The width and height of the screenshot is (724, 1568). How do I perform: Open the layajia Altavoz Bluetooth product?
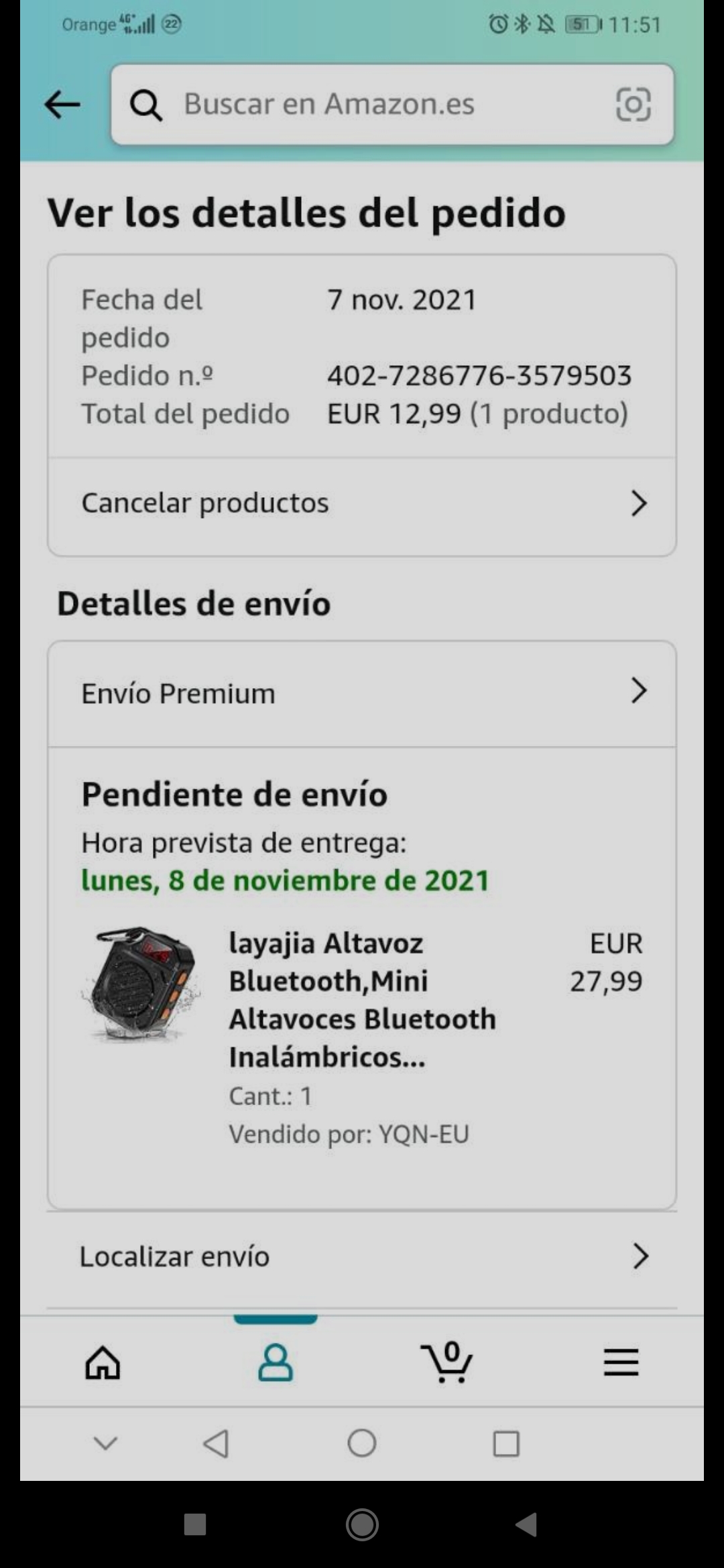[362, 1000]
